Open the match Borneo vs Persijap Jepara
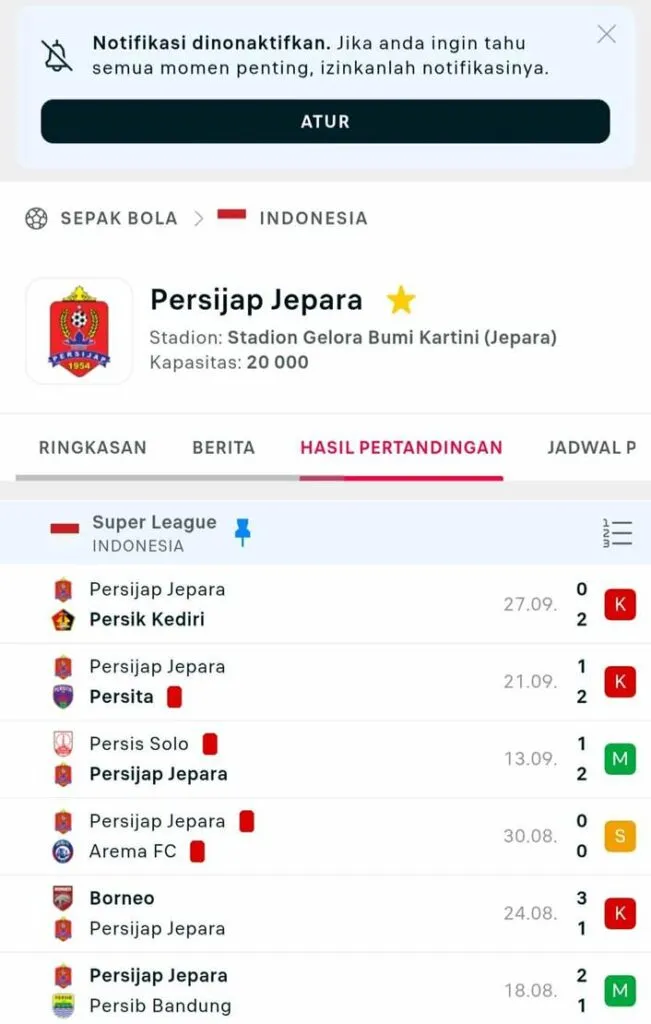This screenshot has height=1024, width=651. (325, 913)
